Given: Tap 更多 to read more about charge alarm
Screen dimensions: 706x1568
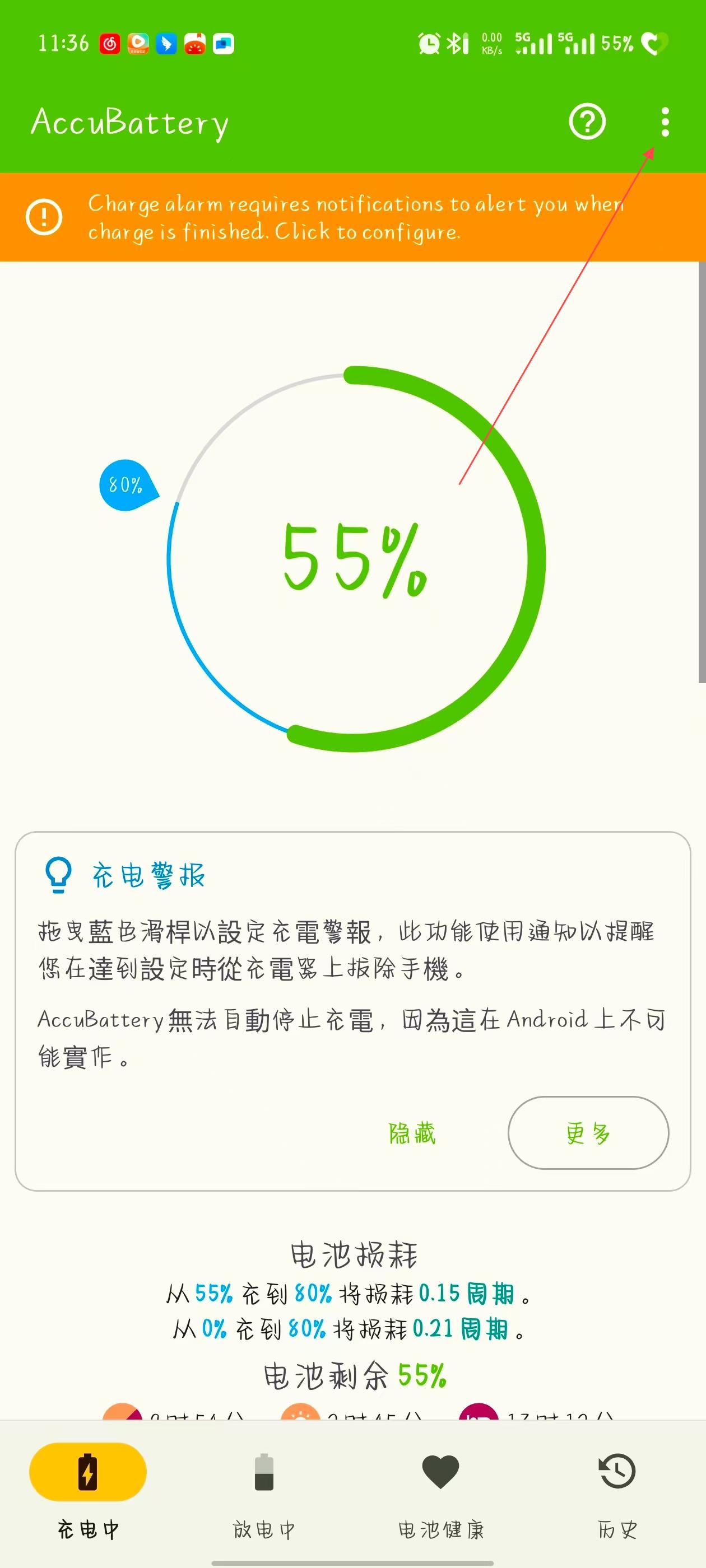Looking at the screenshot, I should tap(588, 1133).
